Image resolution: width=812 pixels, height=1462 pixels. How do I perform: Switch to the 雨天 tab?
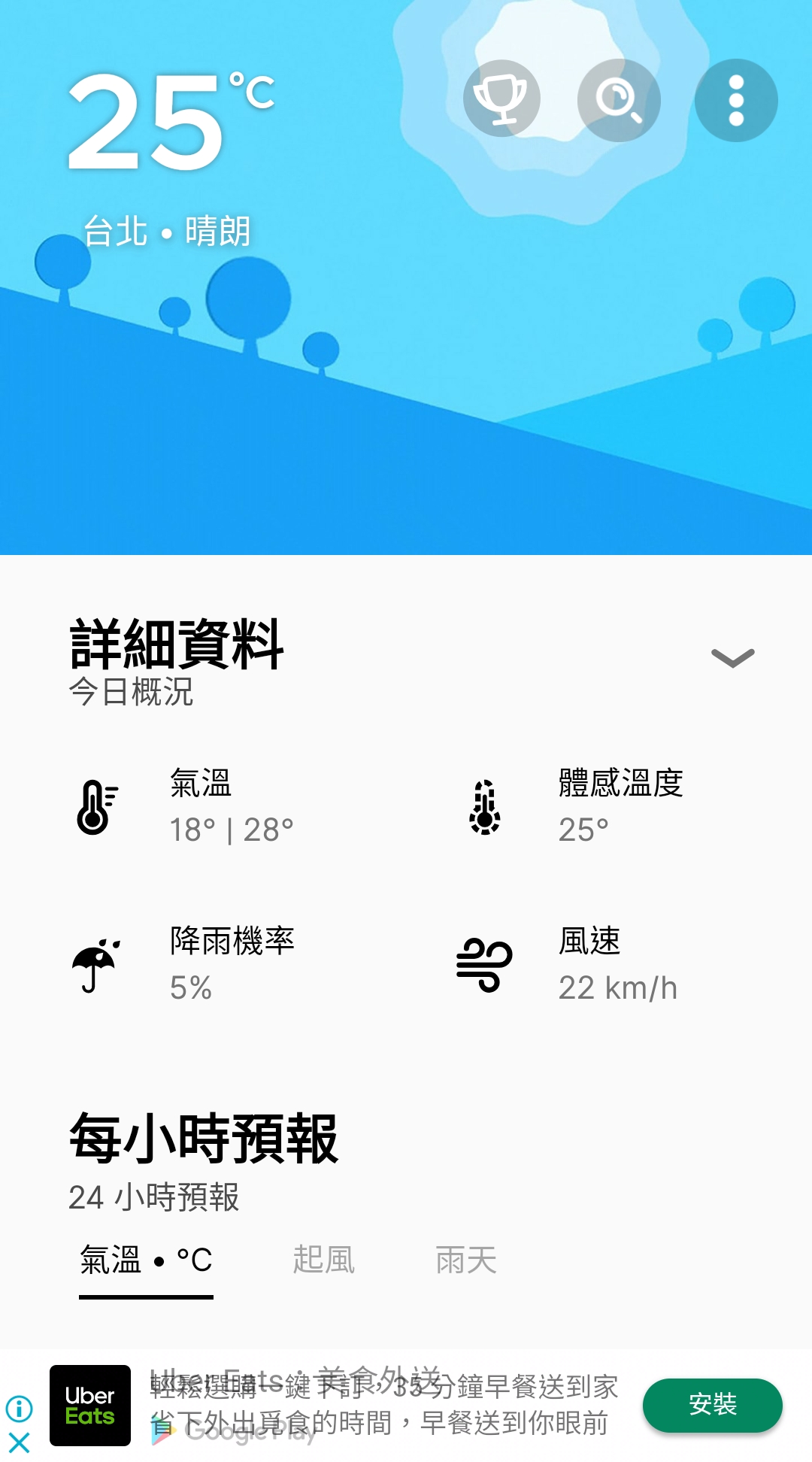[x=466, y=1260]
